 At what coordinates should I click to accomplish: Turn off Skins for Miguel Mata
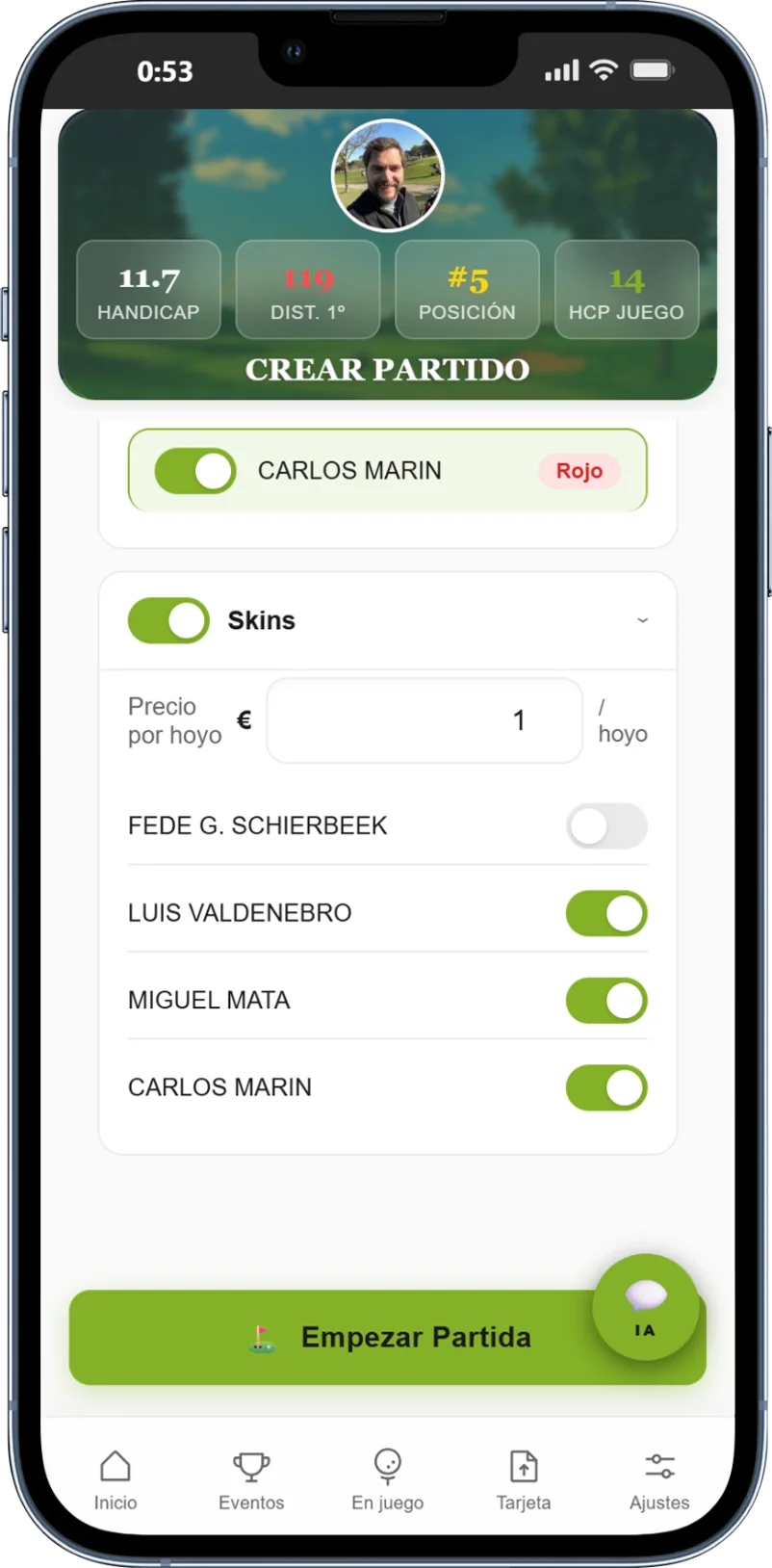605,1000
